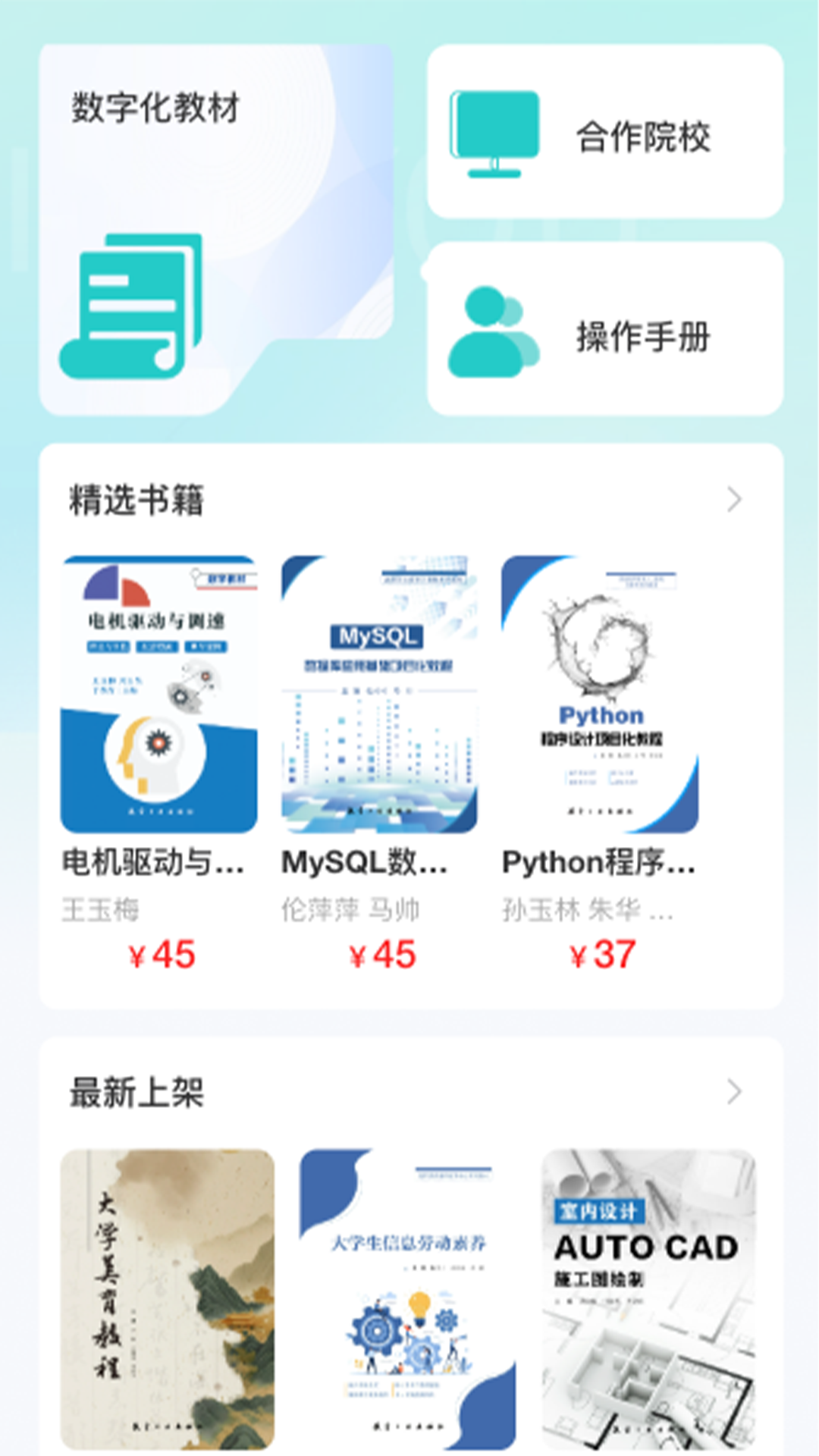The width and height of the screenshot is (819, 1456).
Task: Select the Python程序设计 book
Action: (x=600, y=694)
